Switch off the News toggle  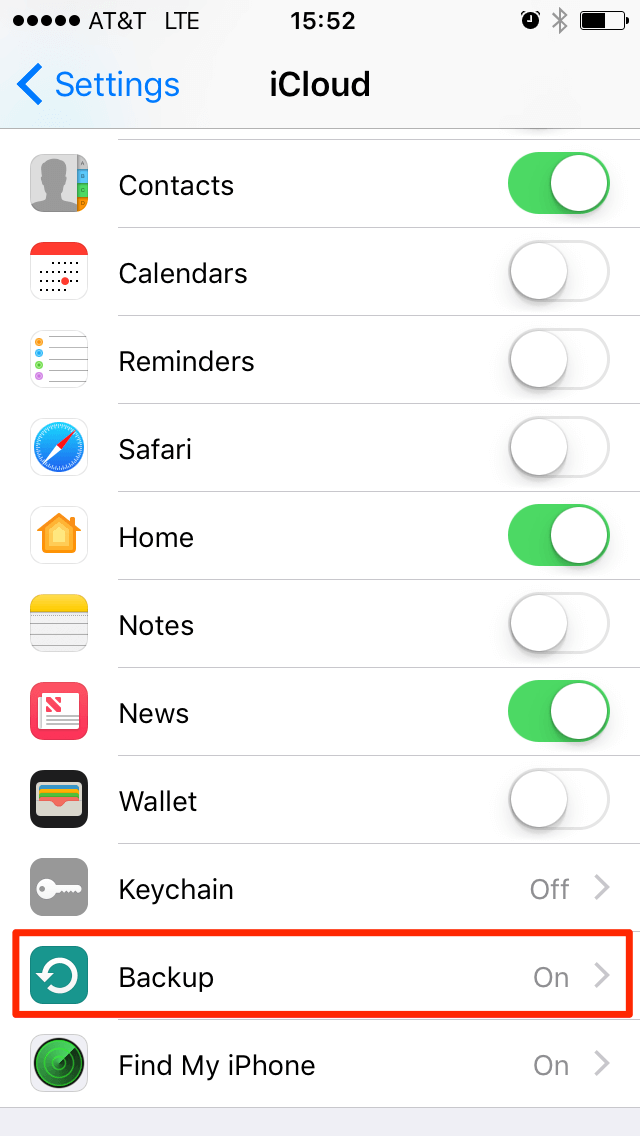558,712
